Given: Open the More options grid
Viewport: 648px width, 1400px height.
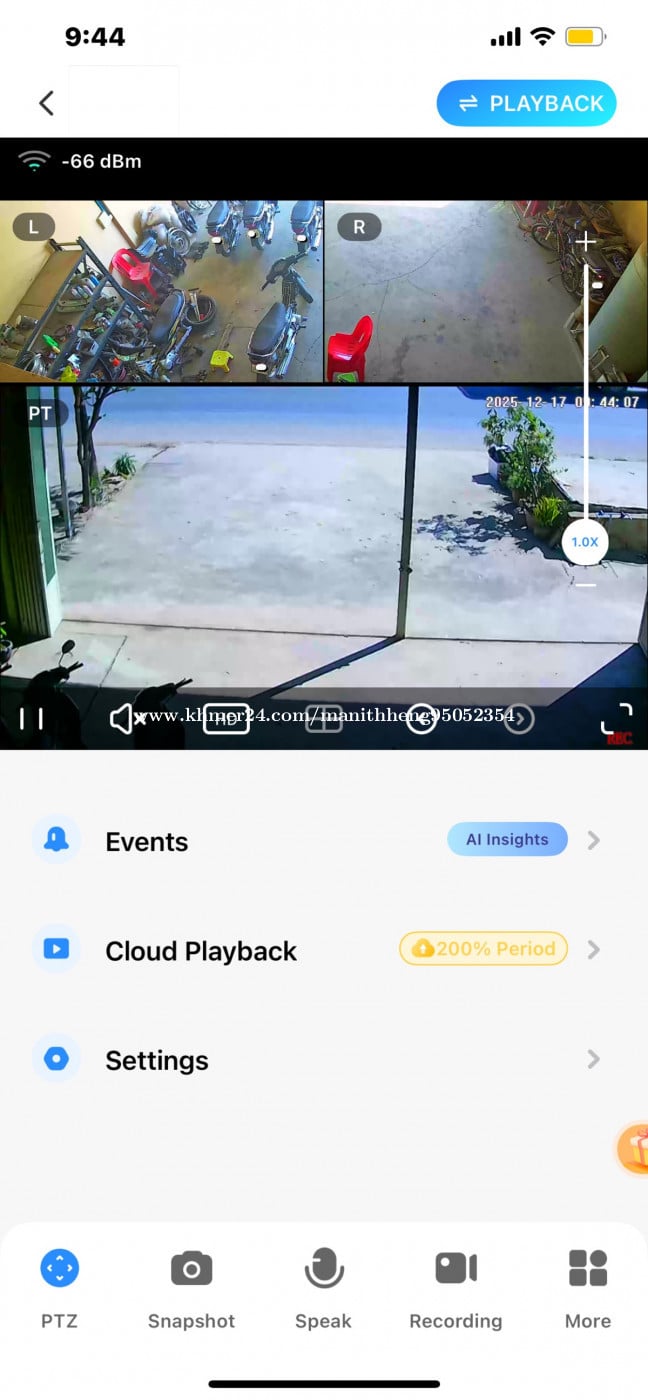Looking at the screenshot, I should click(587, 1285).
